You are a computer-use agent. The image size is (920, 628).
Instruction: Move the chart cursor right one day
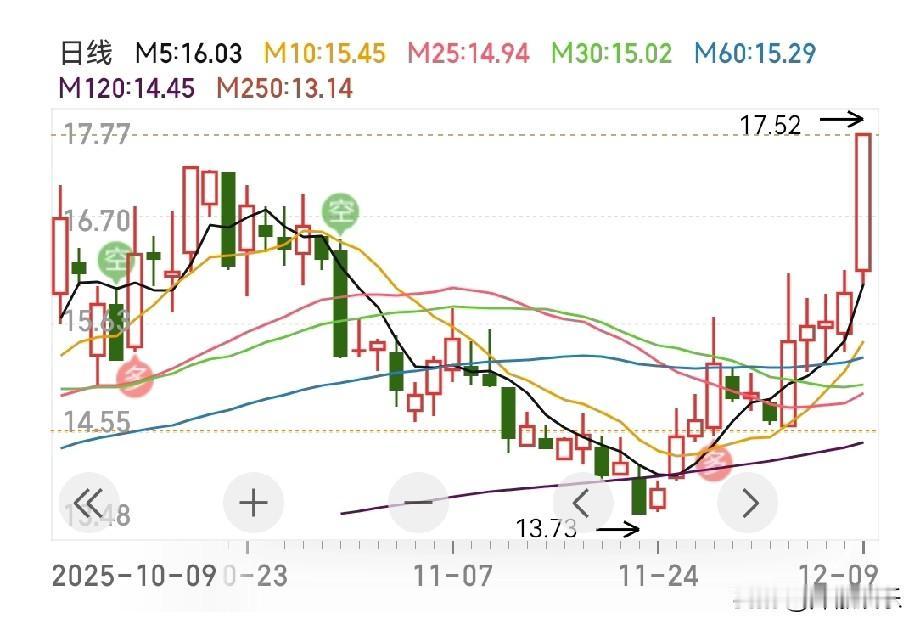pos(749,501)
